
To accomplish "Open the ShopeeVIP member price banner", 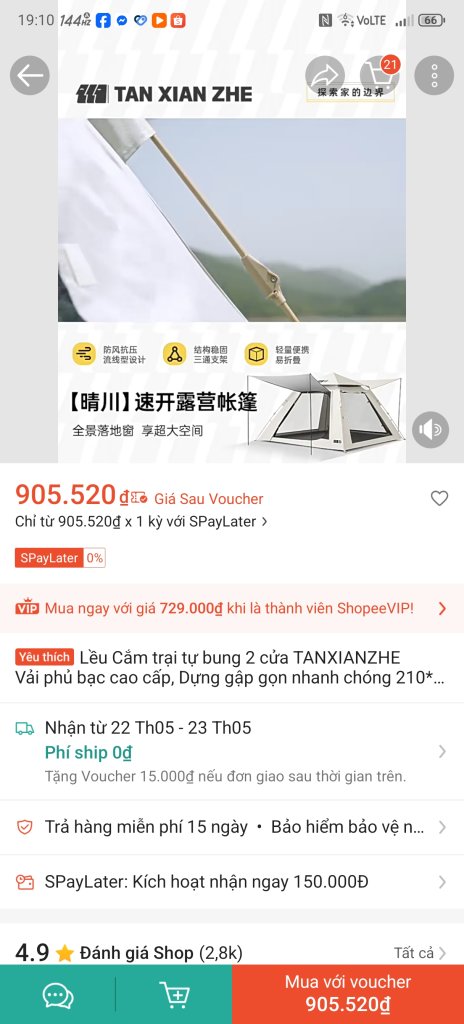I will (x=232, y=608).
